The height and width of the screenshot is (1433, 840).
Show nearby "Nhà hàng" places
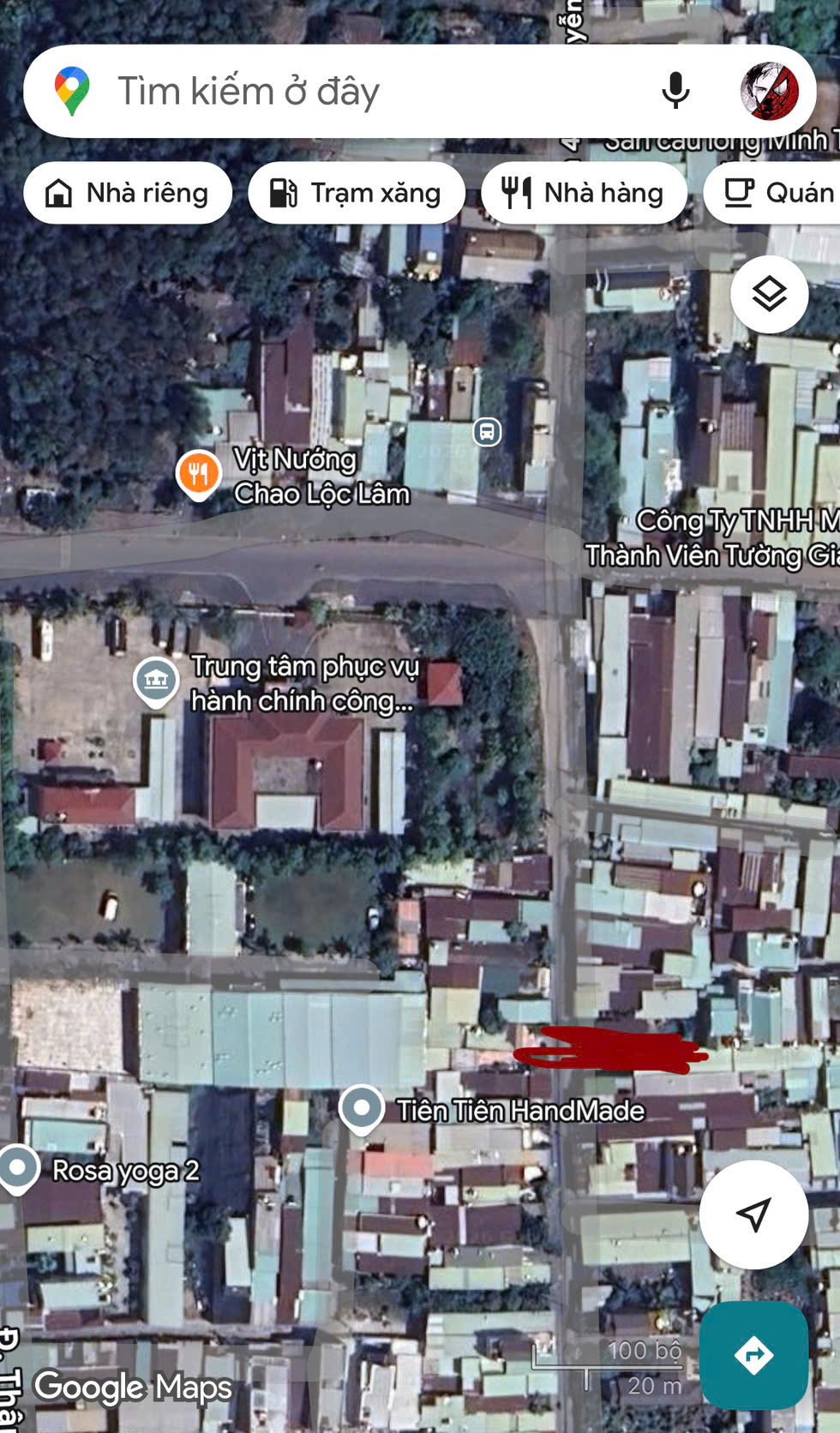click(584, 193)
